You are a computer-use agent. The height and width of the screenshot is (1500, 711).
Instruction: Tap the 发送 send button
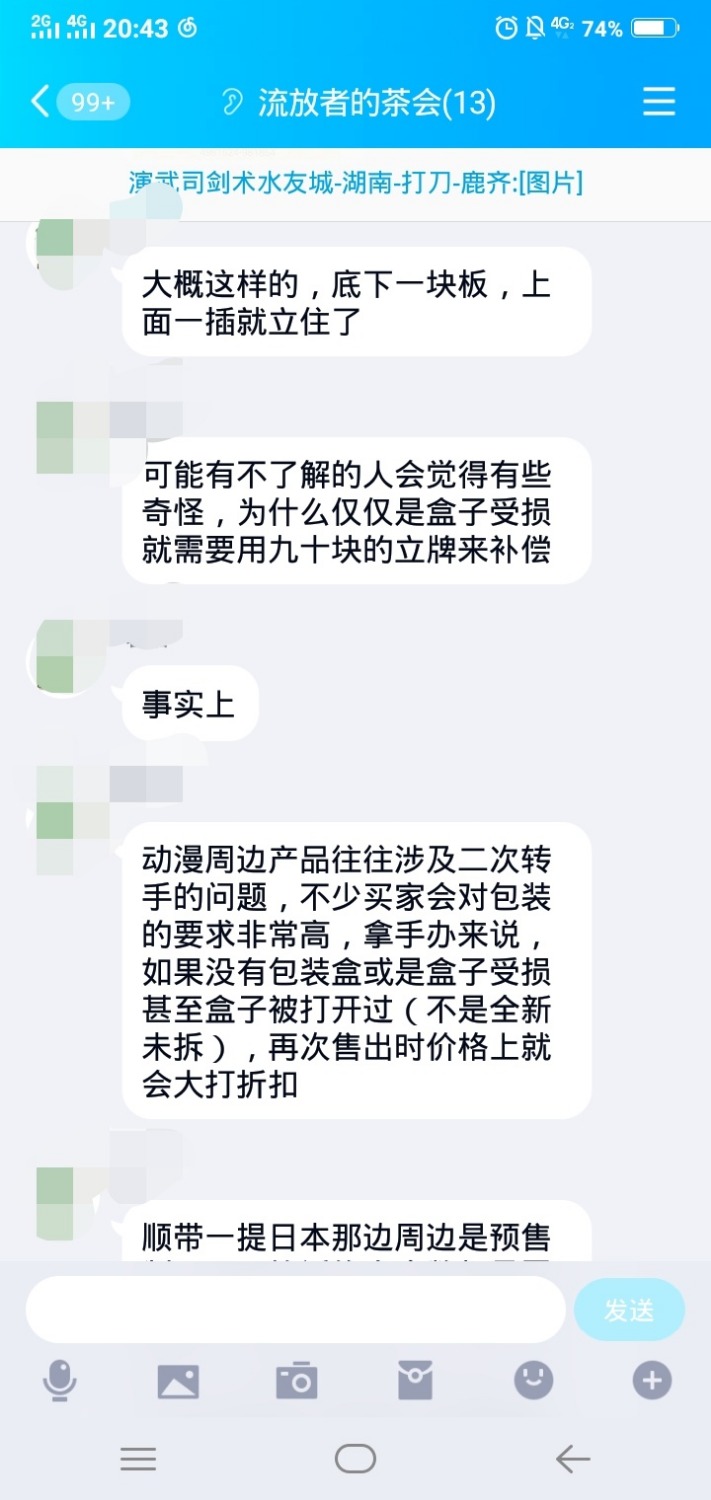tap(629, 1309)
